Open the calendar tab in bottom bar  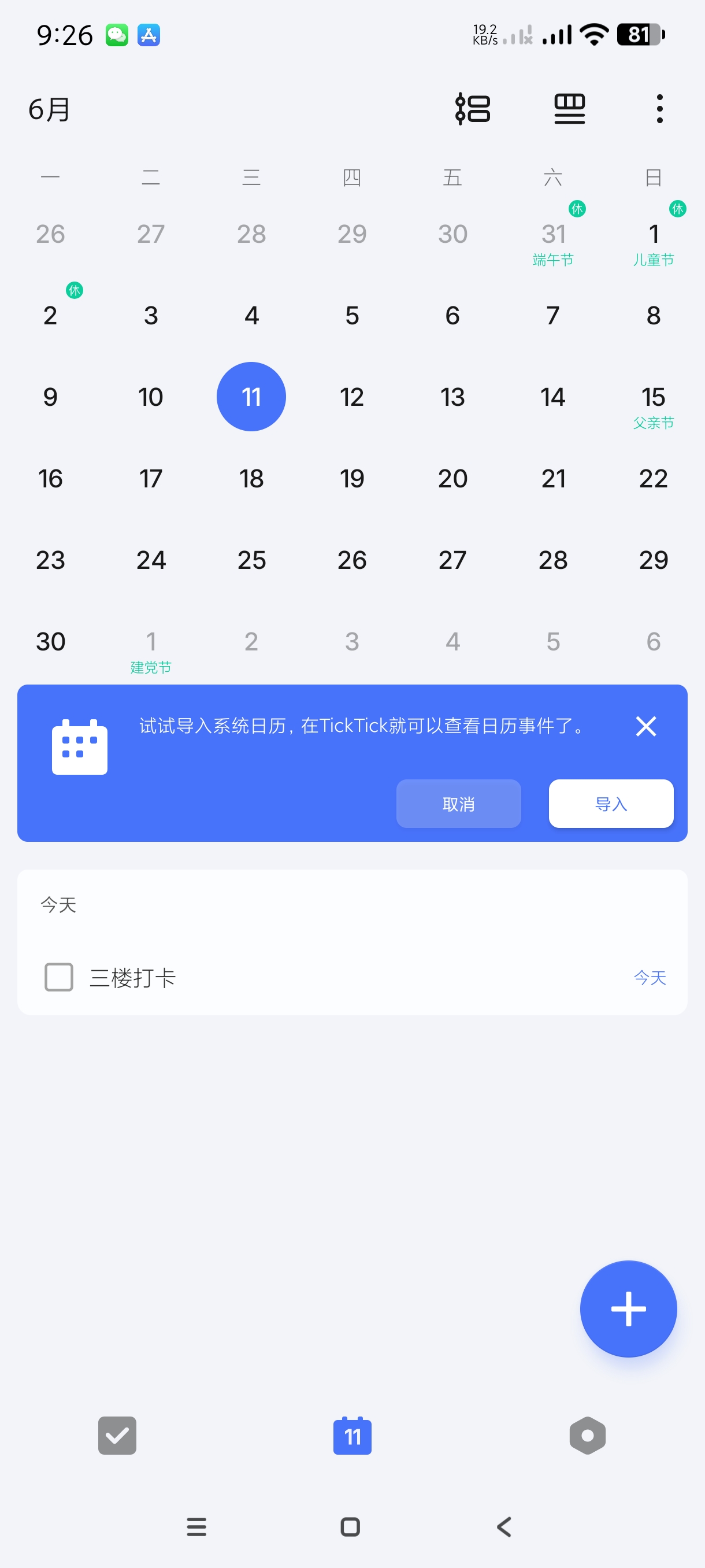352,1435
